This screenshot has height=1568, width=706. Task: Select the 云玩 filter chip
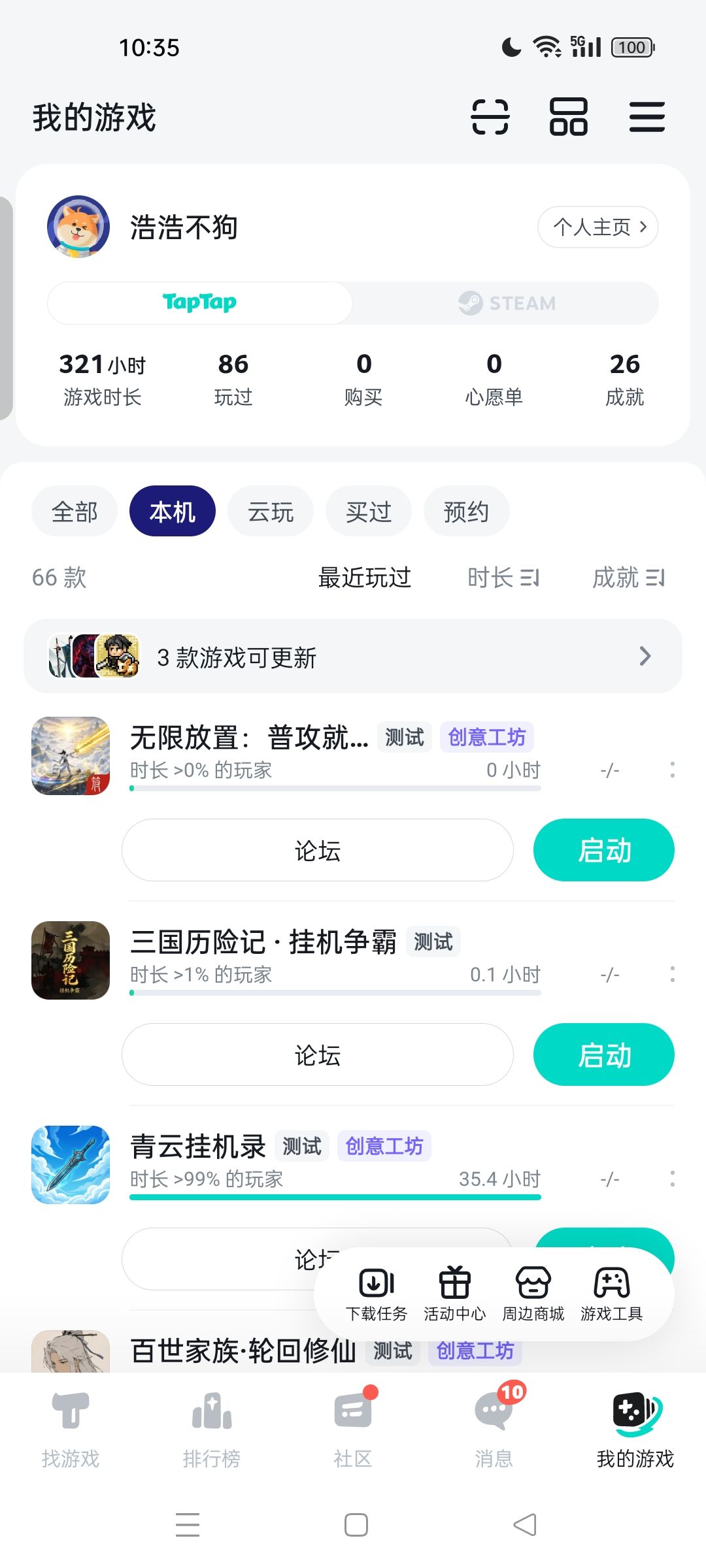[x=271, y=512]
